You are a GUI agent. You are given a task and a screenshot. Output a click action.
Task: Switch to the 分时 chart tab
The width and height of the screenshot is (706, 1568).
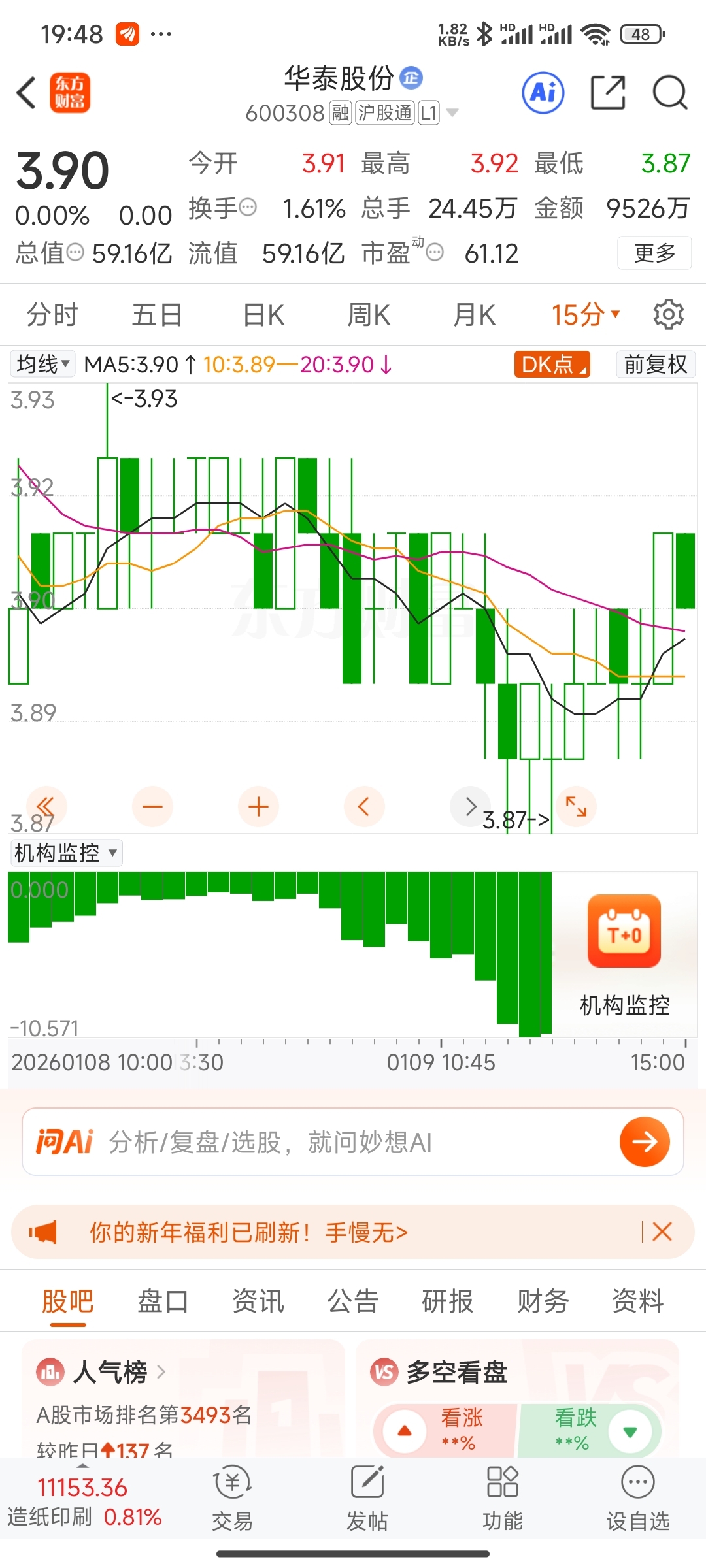[52, 315]
